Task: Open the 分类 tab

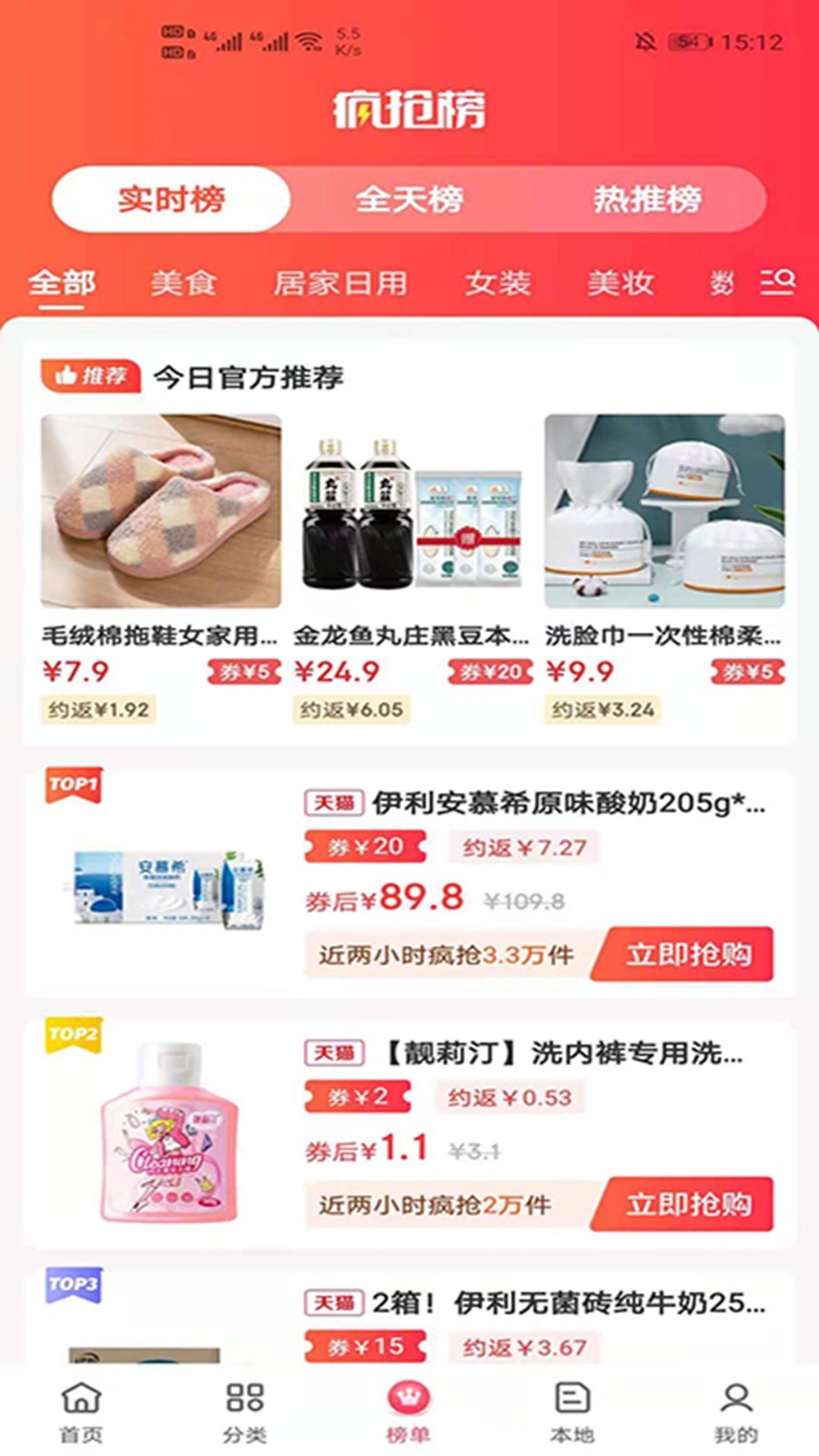Action: click(245, 1410)
